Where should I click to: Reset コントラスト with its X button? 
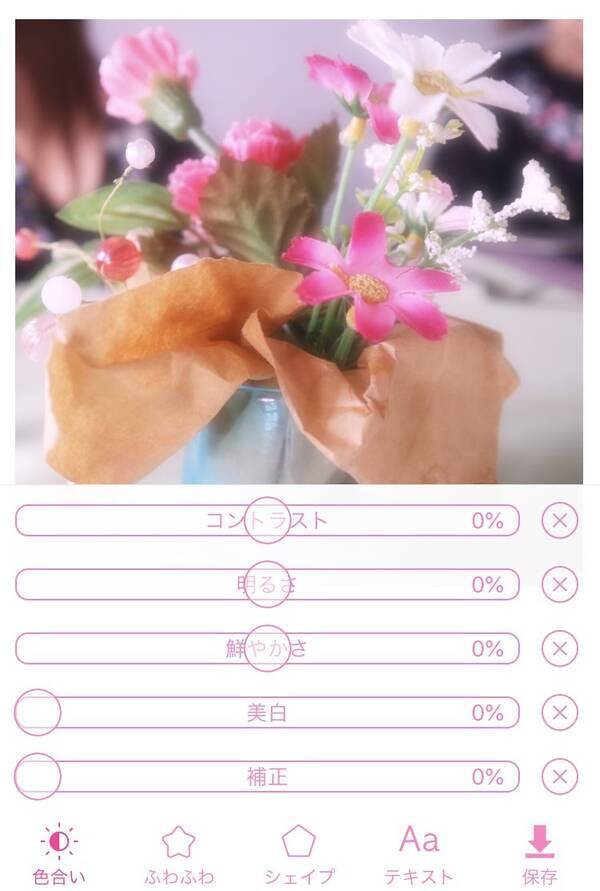pyautogui.click(x=559, y=520)
